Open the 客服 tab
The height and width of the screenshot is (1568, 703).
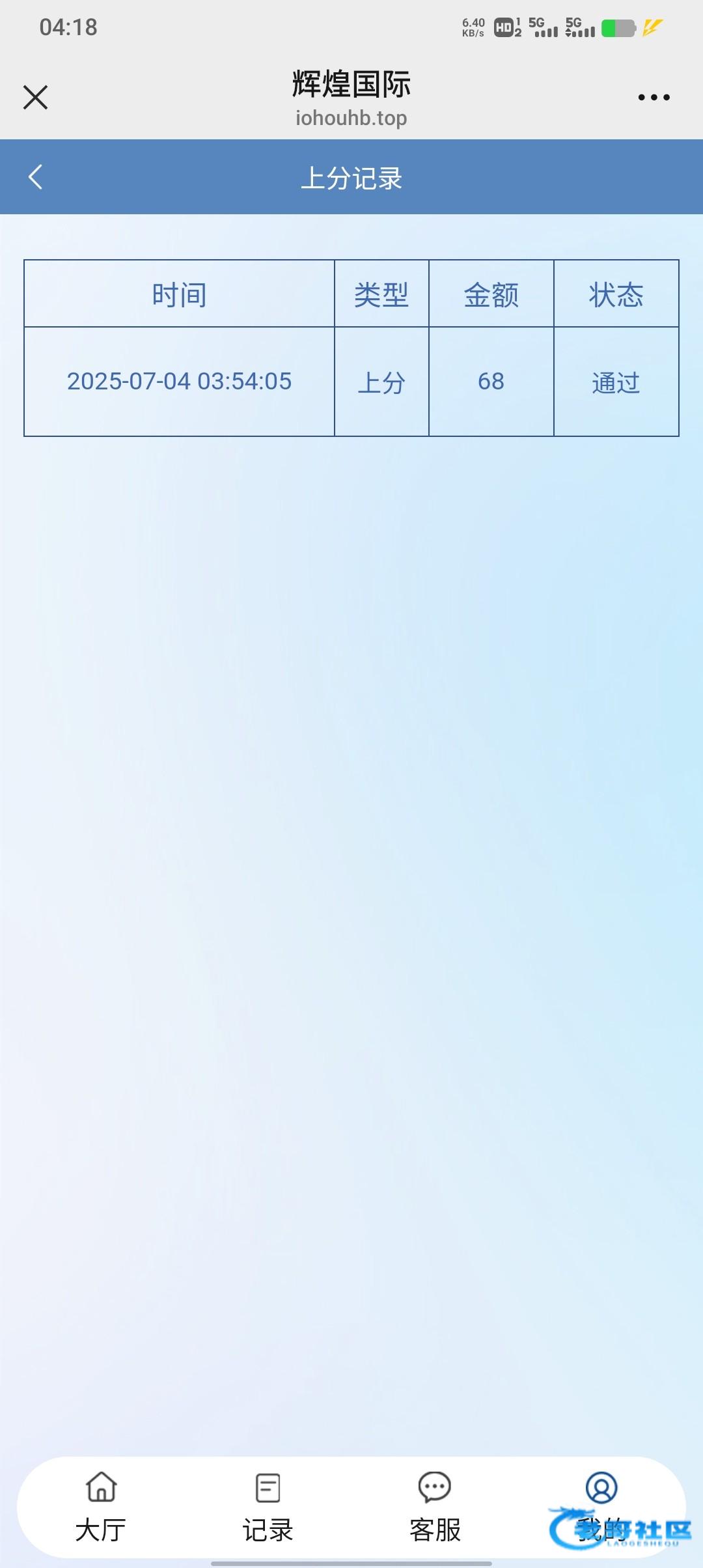tap(435, 1507)
